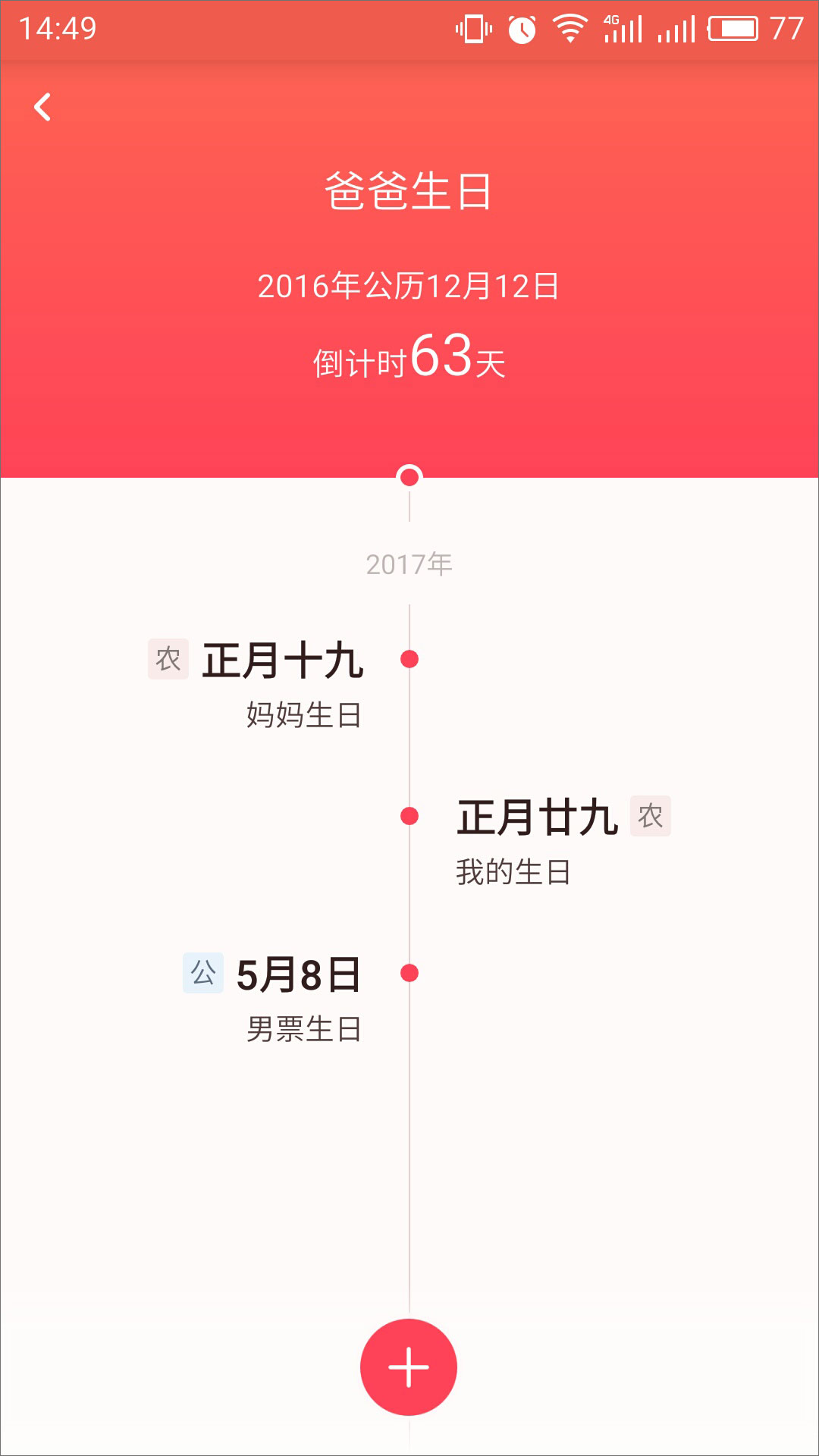Image resolution: width=819 pixels, height=1456 pixels.
Task: Open the 爸爸生日 countdown header
Action: [409, 273]
